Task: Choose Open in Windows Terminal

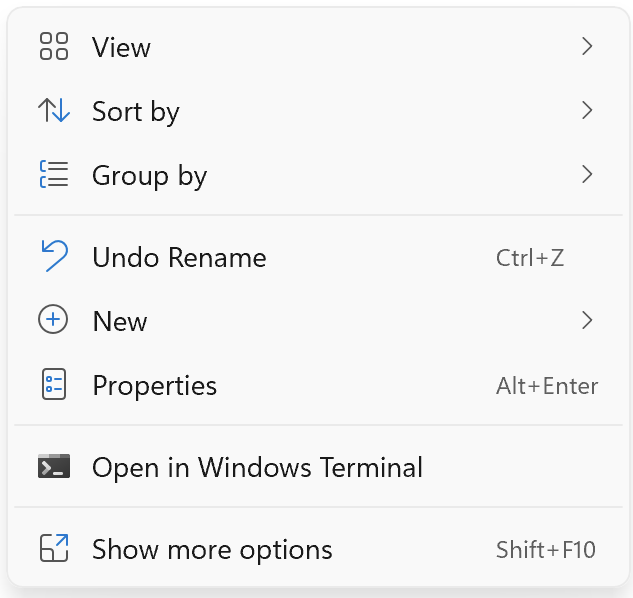Action: pyautogui.click(x=257, y=467)
